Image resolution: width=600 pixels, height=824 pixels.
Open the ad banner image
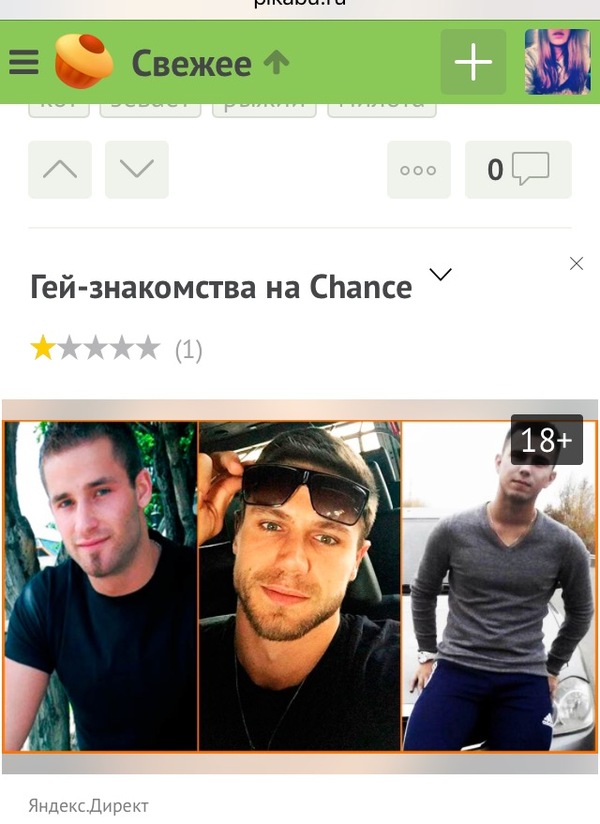click(300, 585)
